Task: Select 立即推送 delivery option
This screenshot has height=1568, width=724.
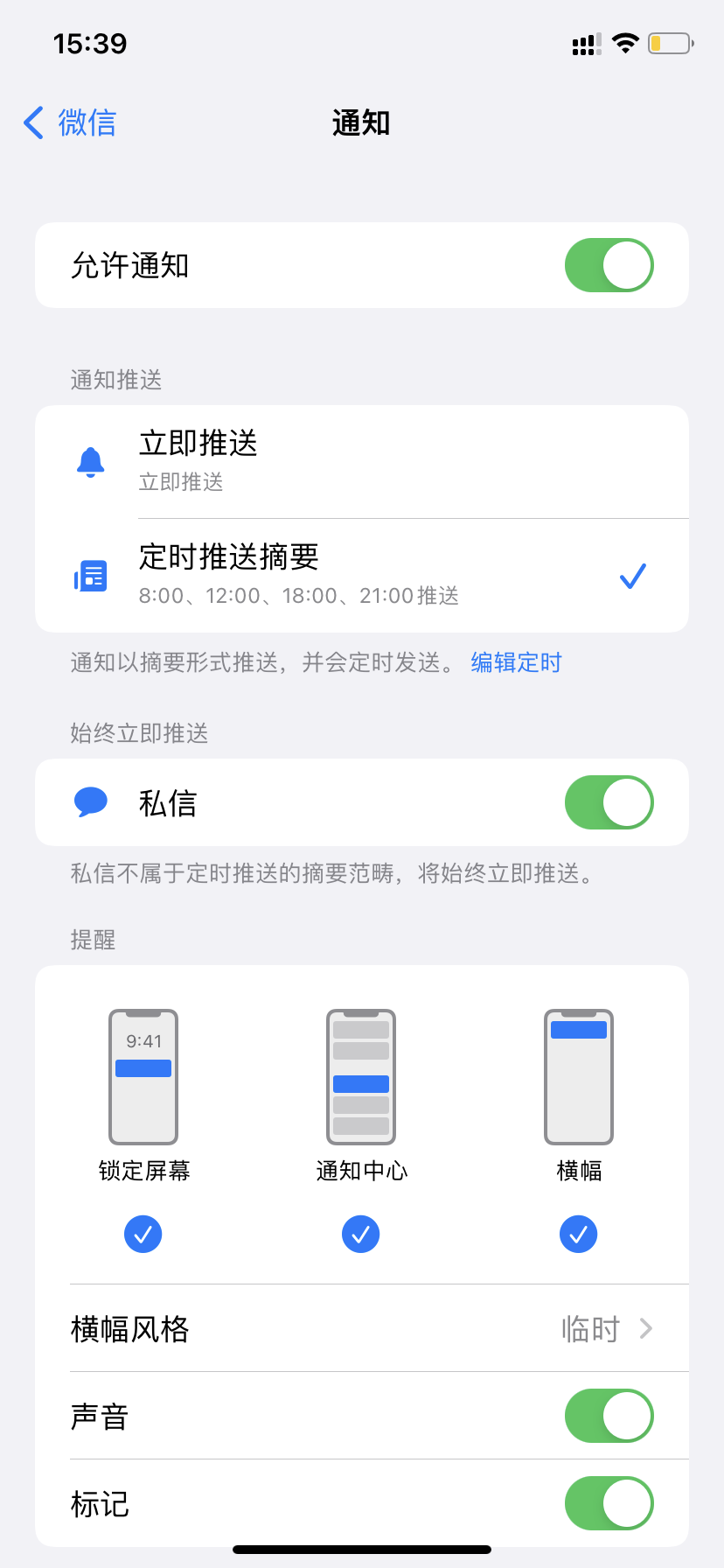Action: [362, 461]
